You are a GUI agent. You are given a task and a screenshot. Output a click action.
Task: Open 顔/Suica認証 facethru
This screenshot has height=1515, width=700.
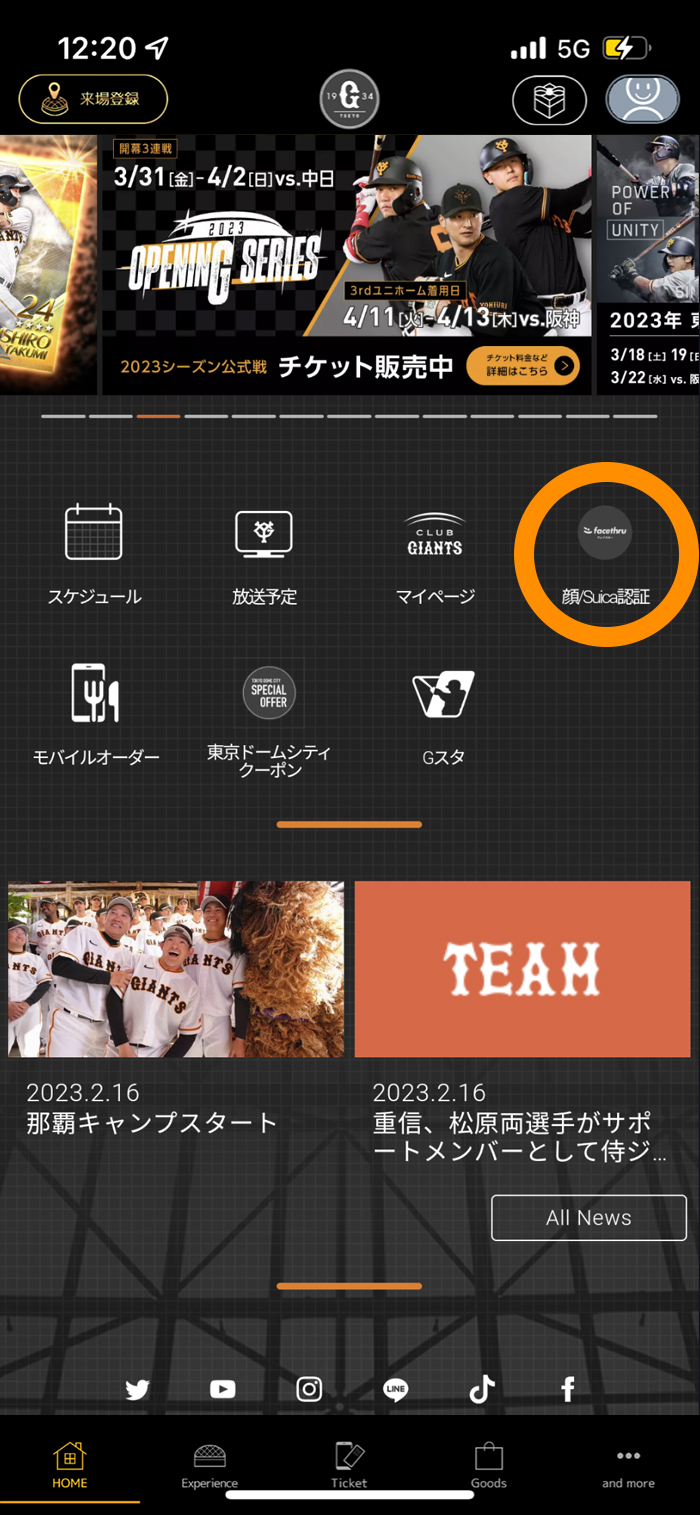(x=605, y=555)
